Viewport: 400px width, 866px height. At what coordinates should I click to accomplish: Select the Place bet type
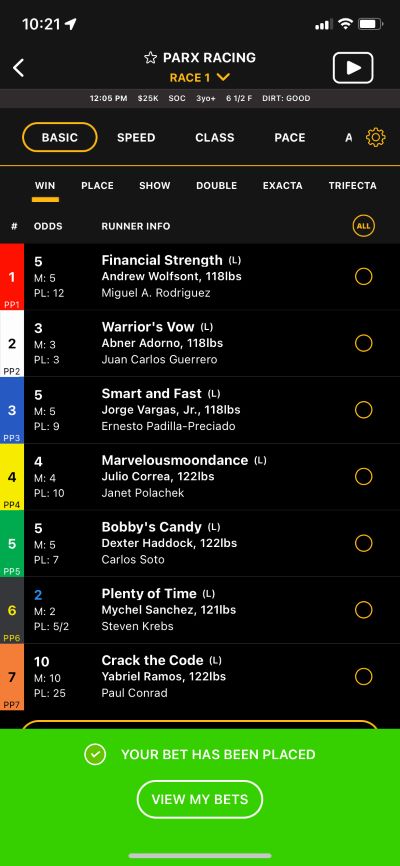pyautogui.click(x=97, y=186)
